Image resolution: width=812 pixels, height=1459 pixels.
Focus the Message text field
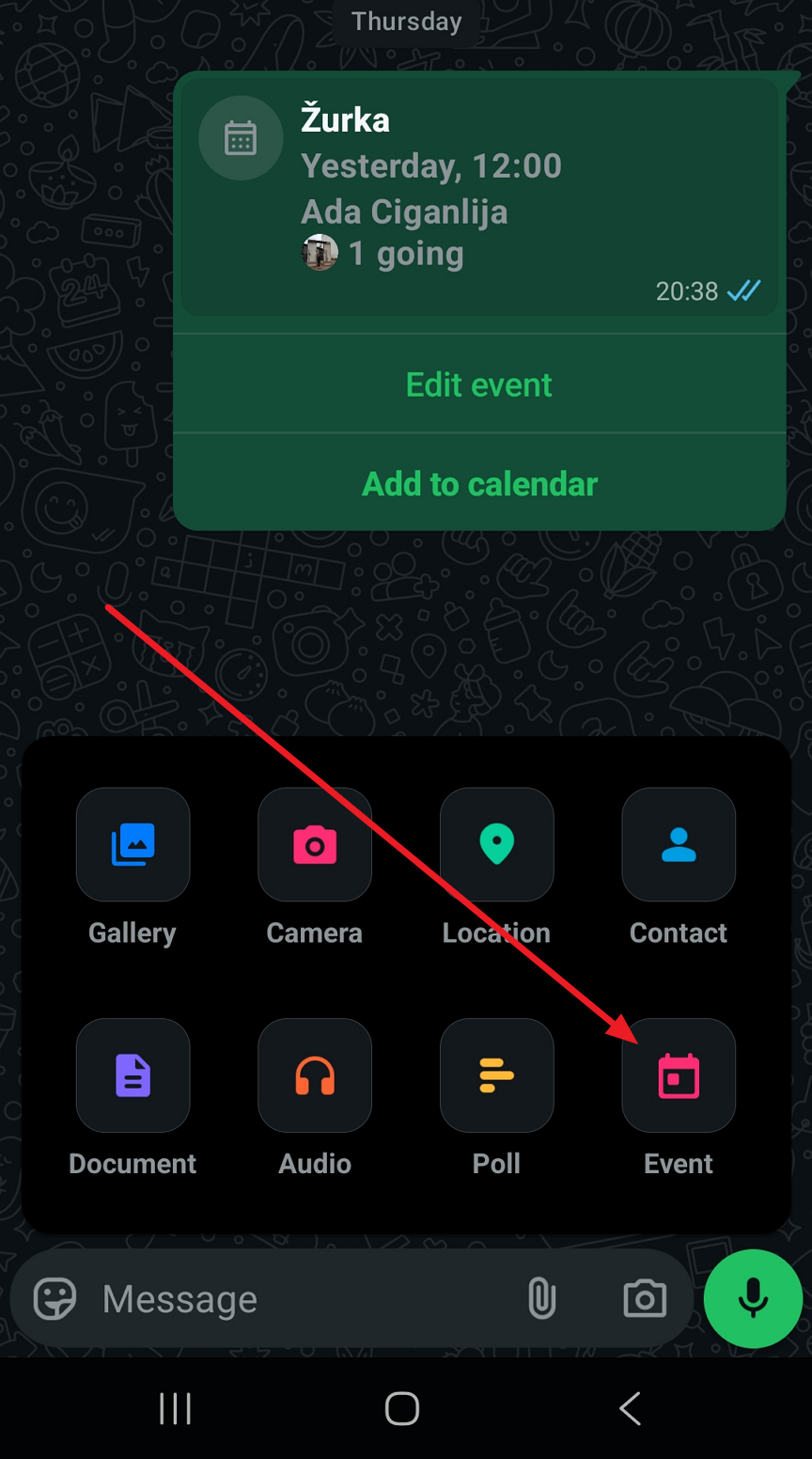301,1299
